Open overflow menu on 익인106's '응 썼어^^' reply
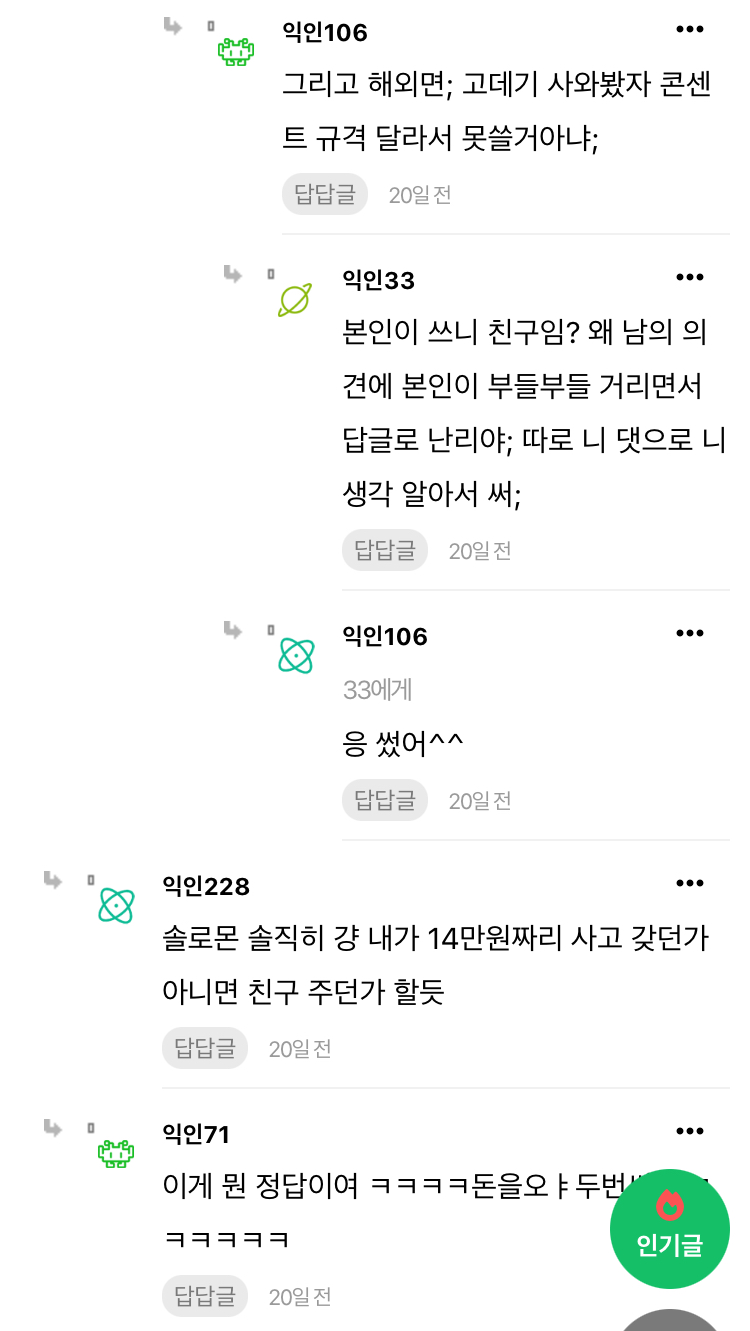Viewport: 750px width, 1331px height. [x=690, y=633]
